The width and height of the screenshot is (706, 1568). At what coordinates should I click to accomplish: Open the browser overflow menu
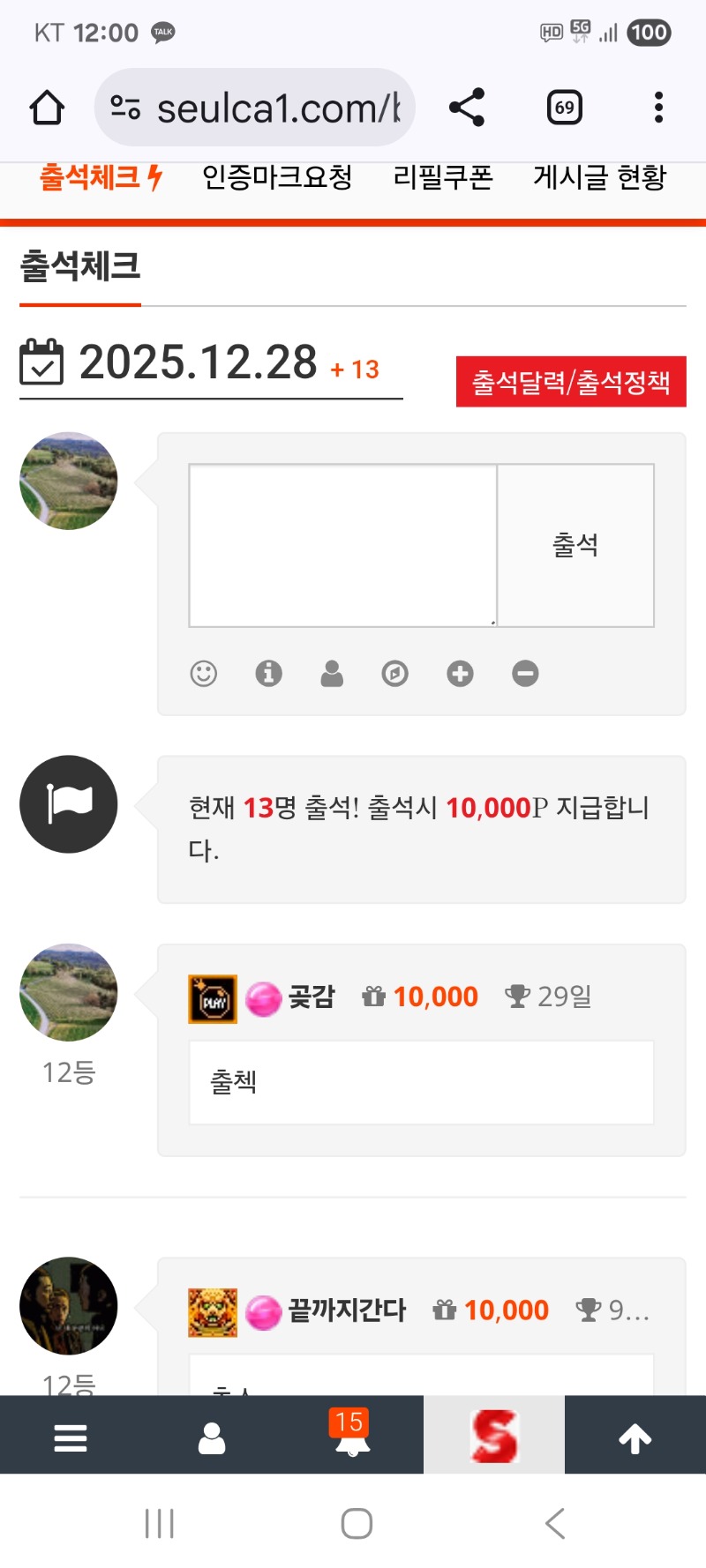658,108
